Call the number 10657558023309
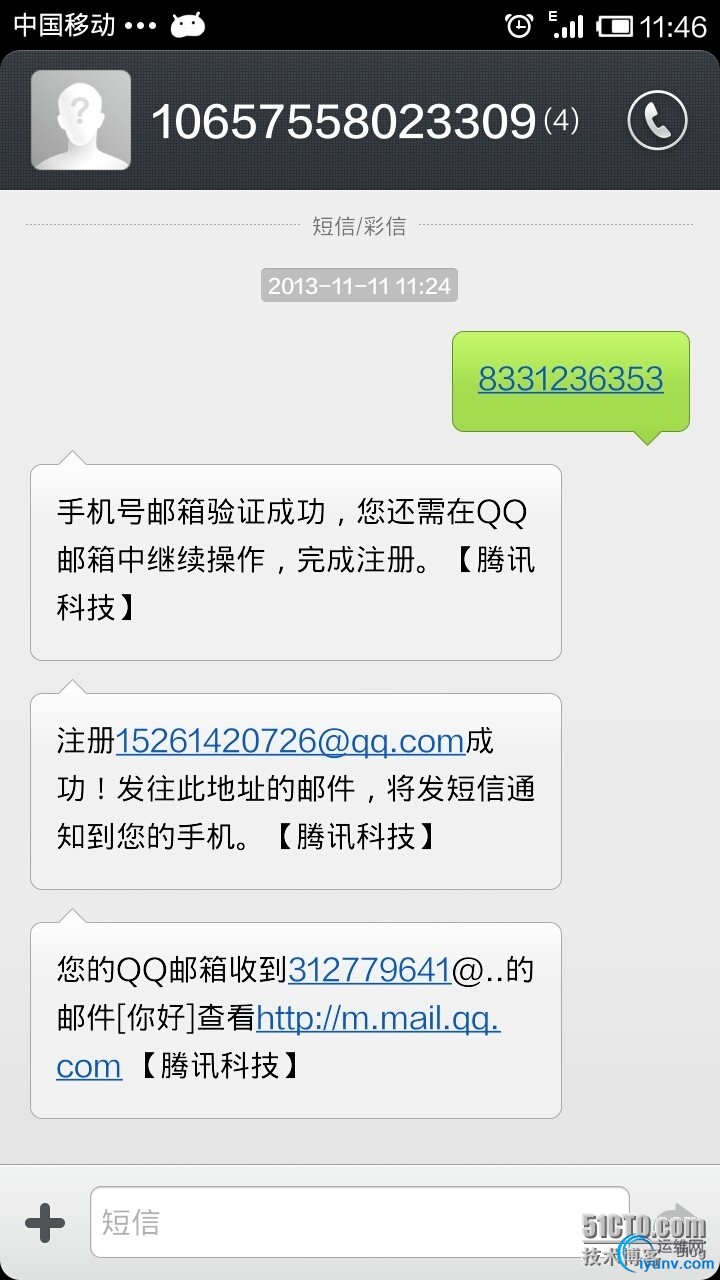This screenshot has height=1280, width=720. [x=657, y=120]
